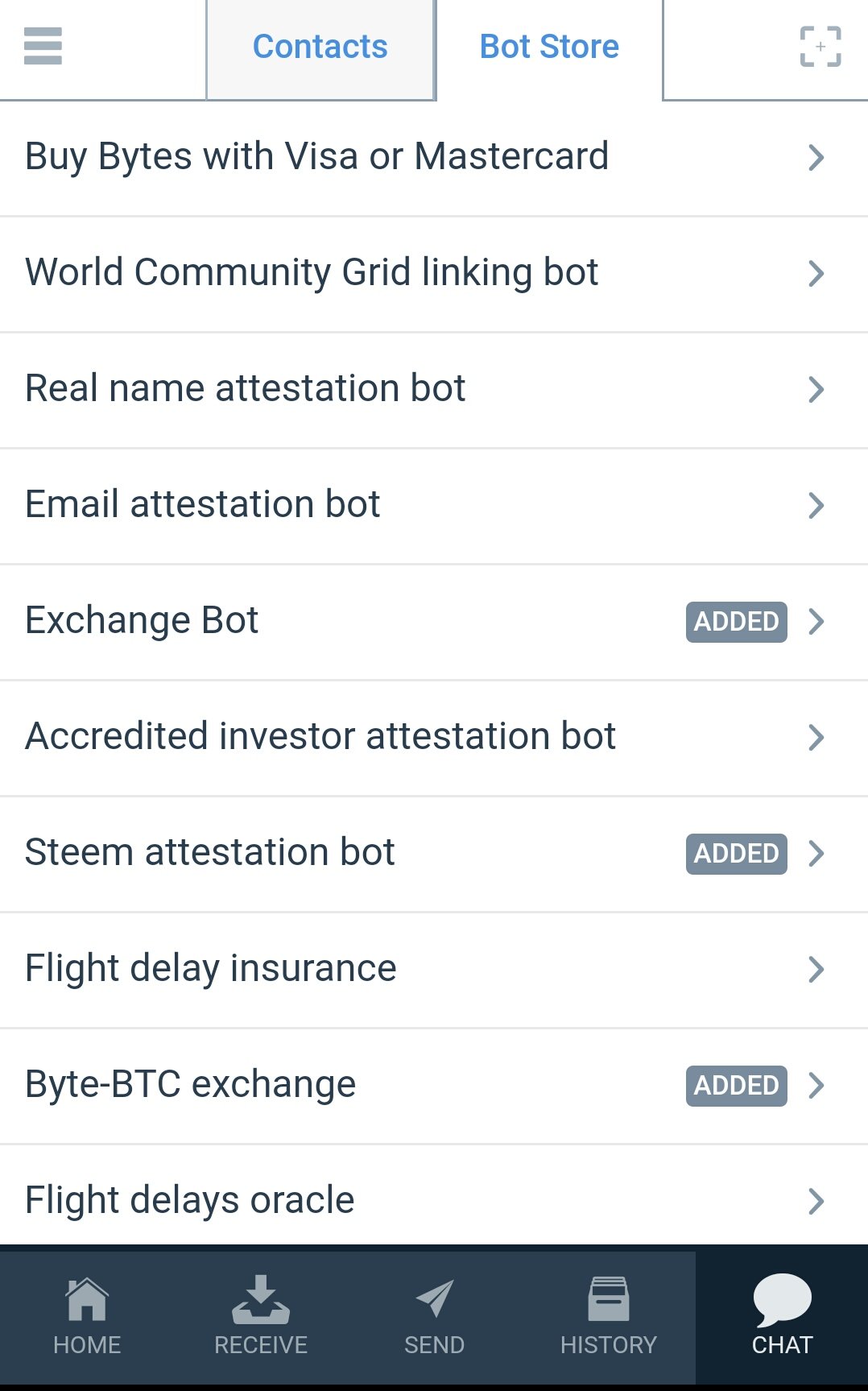Open the hamburger menu
Viewport: 868px width, 1391px height.
43,46
